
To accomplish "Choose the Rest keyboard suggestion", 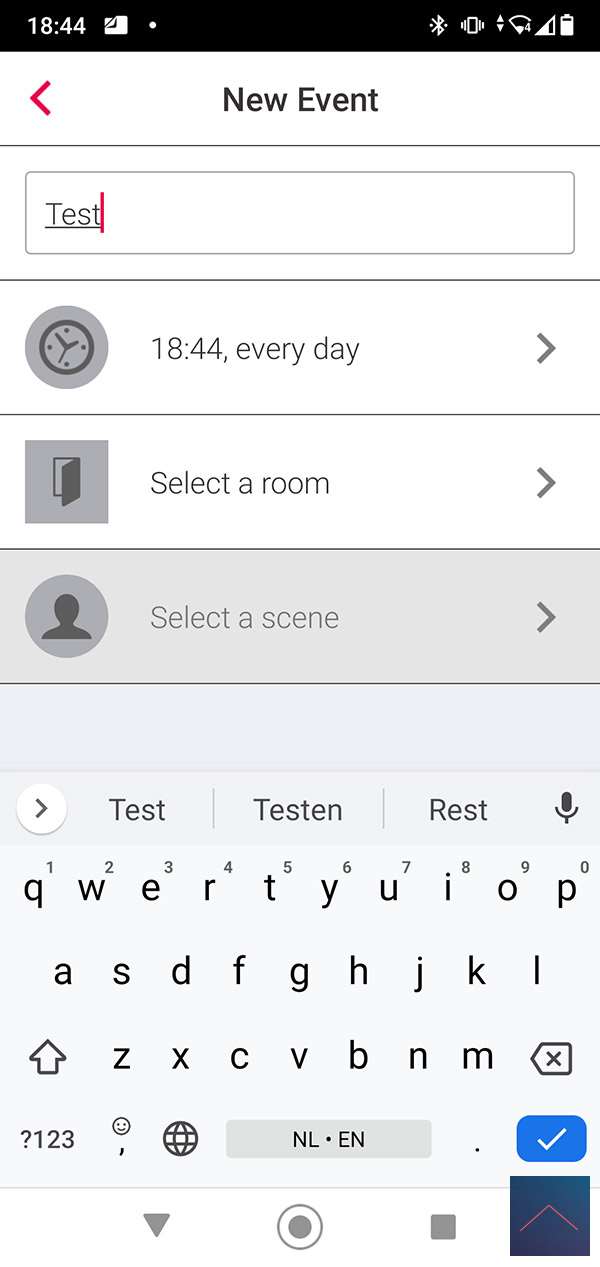I will coord(458,809).
